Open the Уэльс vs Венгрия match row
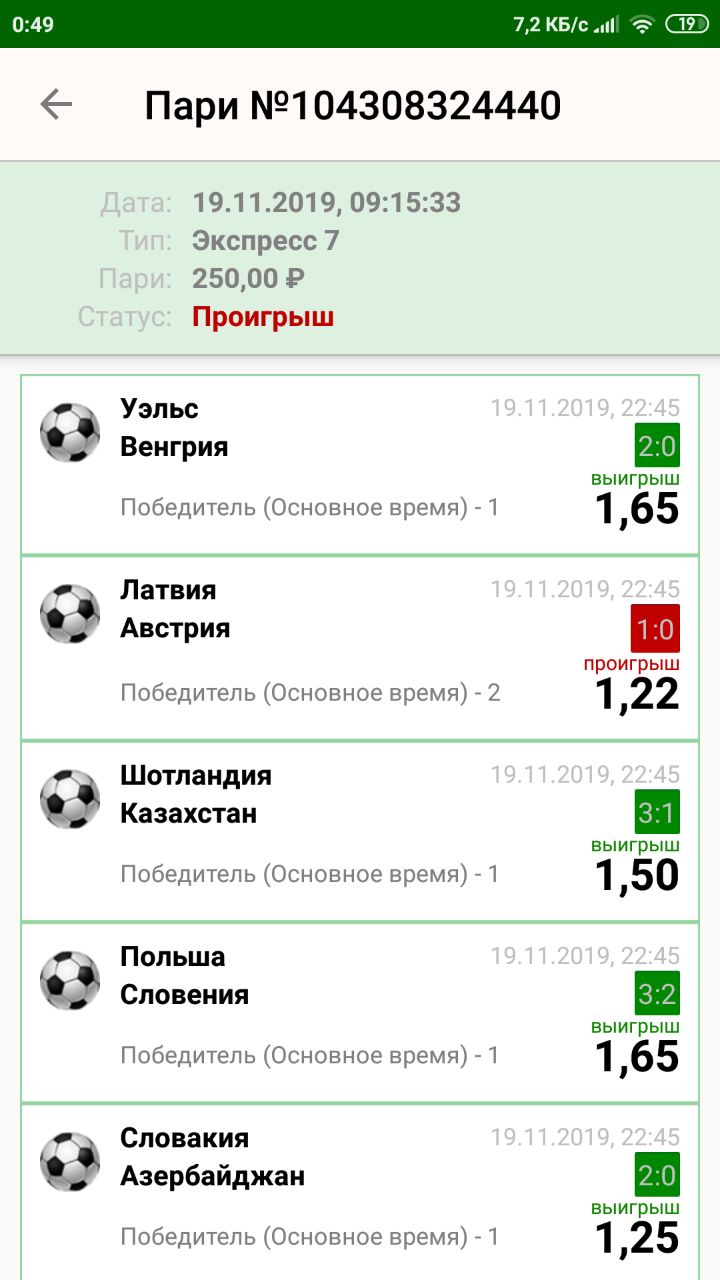720x1280 pixels. [360, 465]
